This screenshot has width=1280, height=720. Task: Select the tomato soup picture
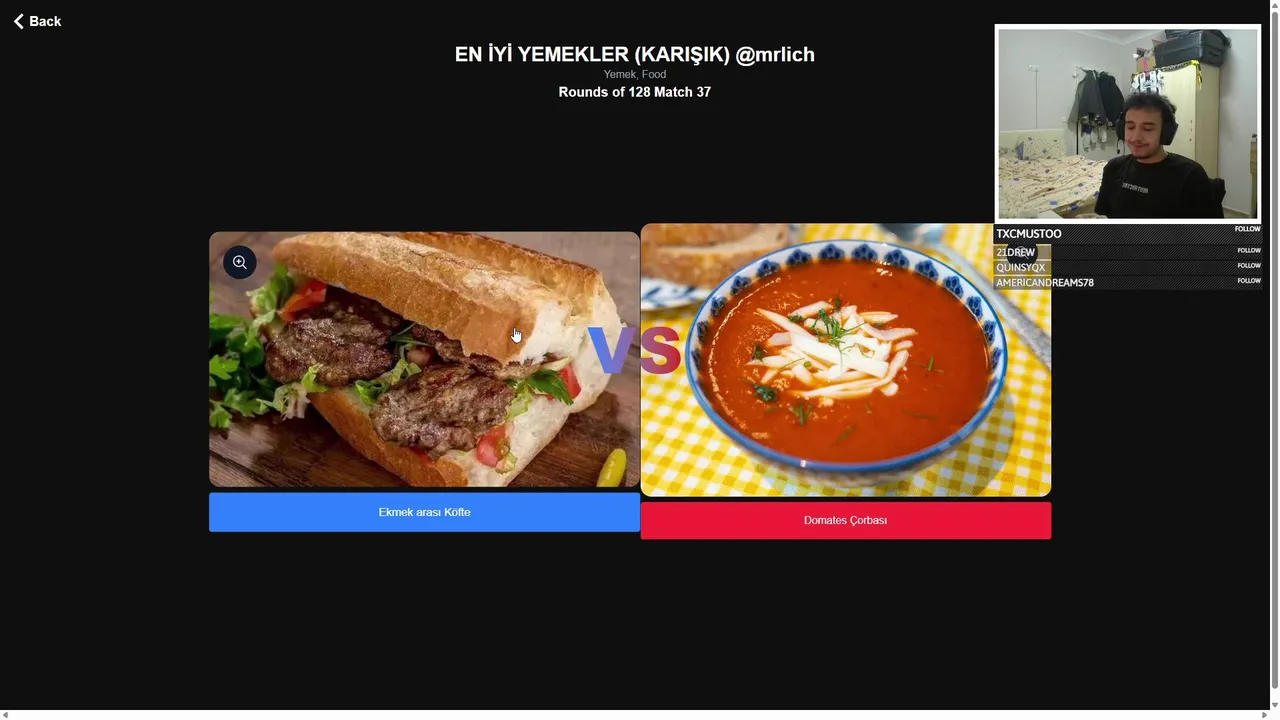tap(845, 360)
